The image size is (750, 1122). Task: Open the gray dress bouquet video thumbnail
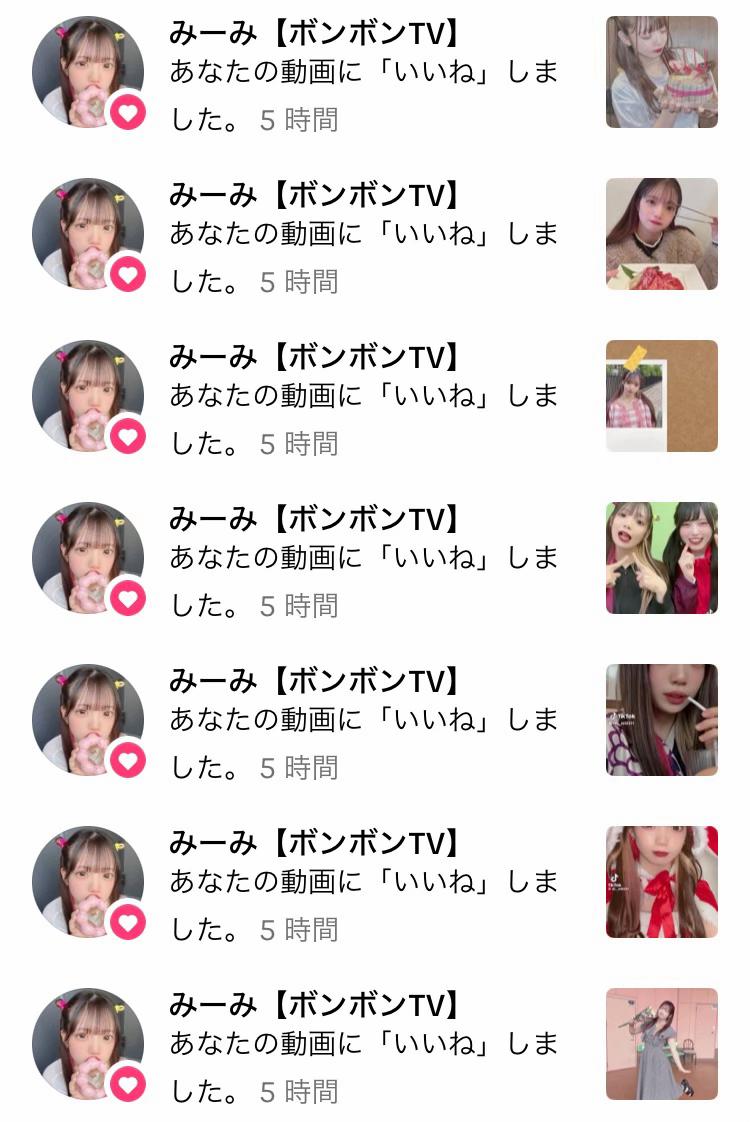point(661,1044)
